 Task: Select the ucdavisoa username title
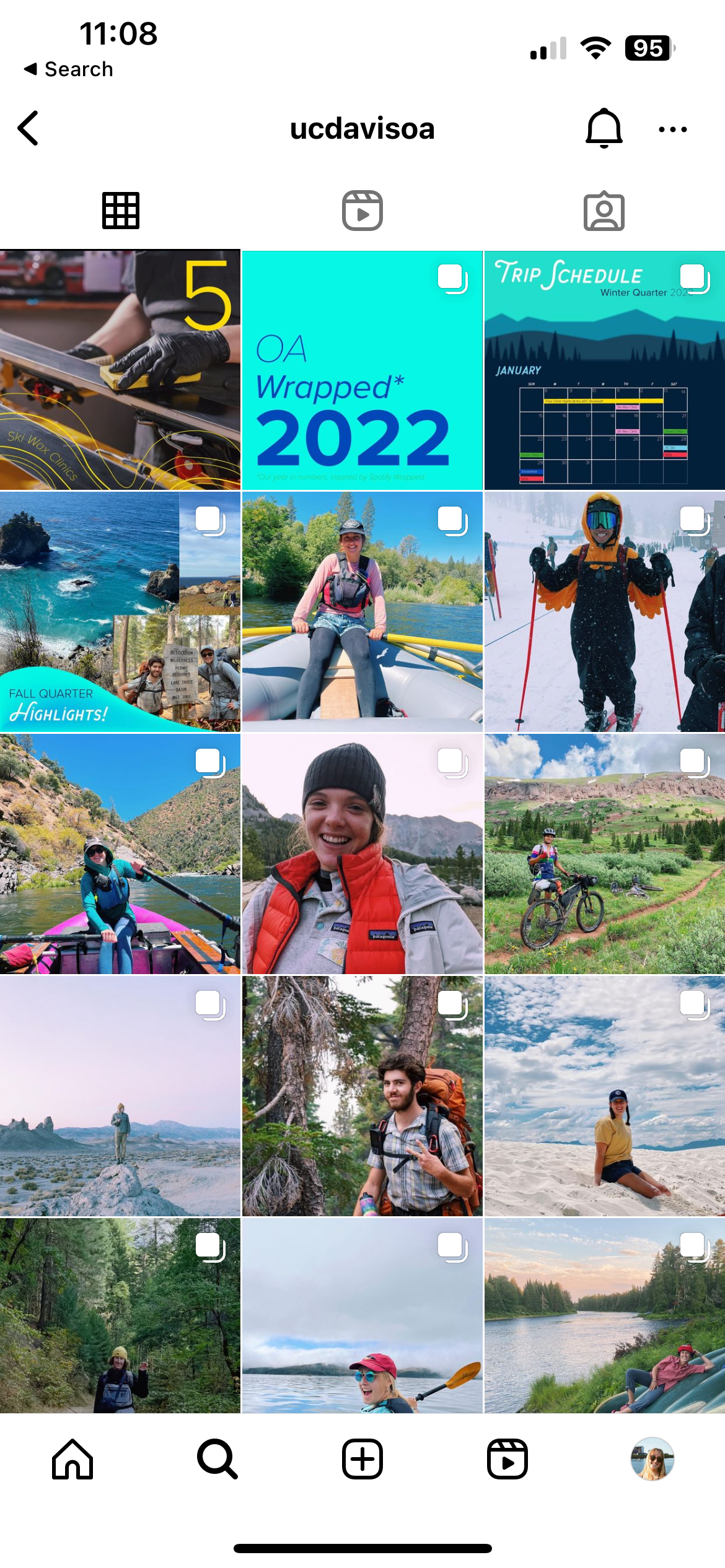[x=362, y=129]
